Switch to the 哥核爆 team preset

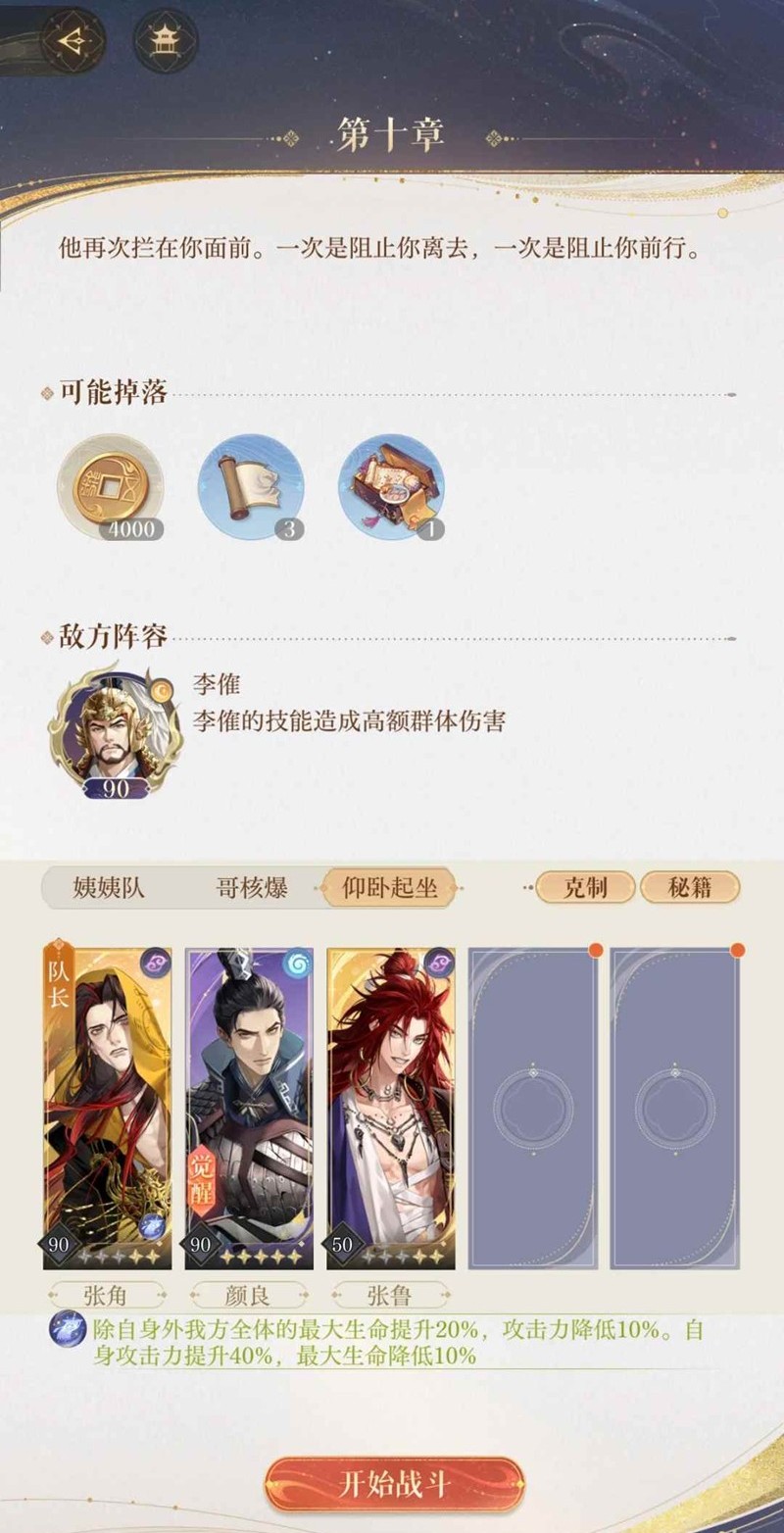tap(251, 888)
